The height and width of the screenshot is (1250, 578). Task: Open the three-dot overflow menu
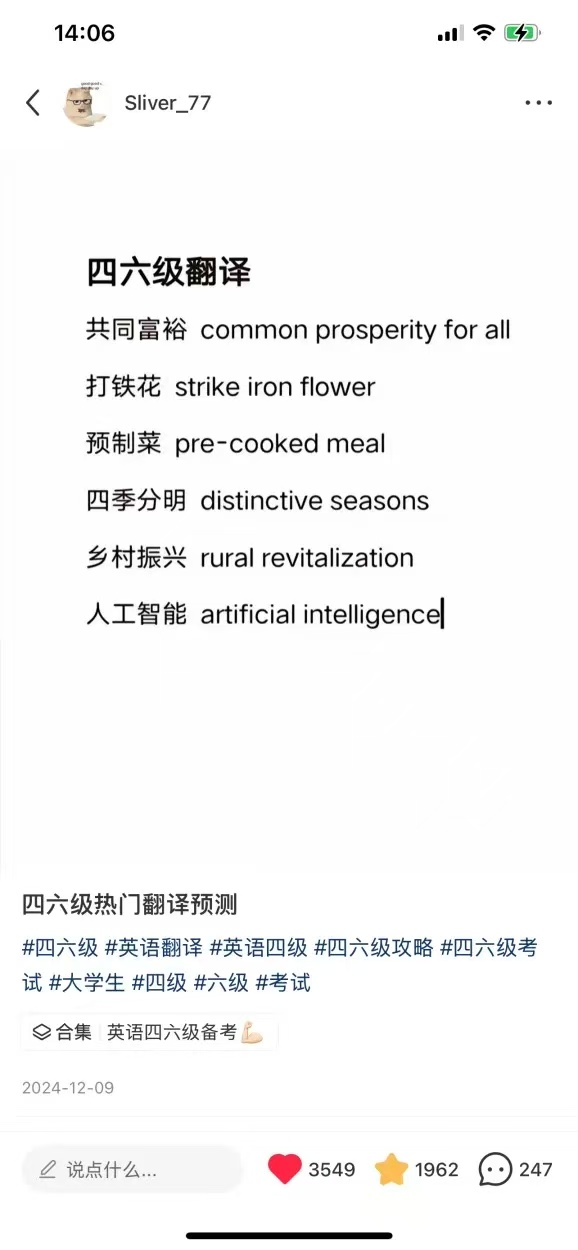tap(538, 103)
